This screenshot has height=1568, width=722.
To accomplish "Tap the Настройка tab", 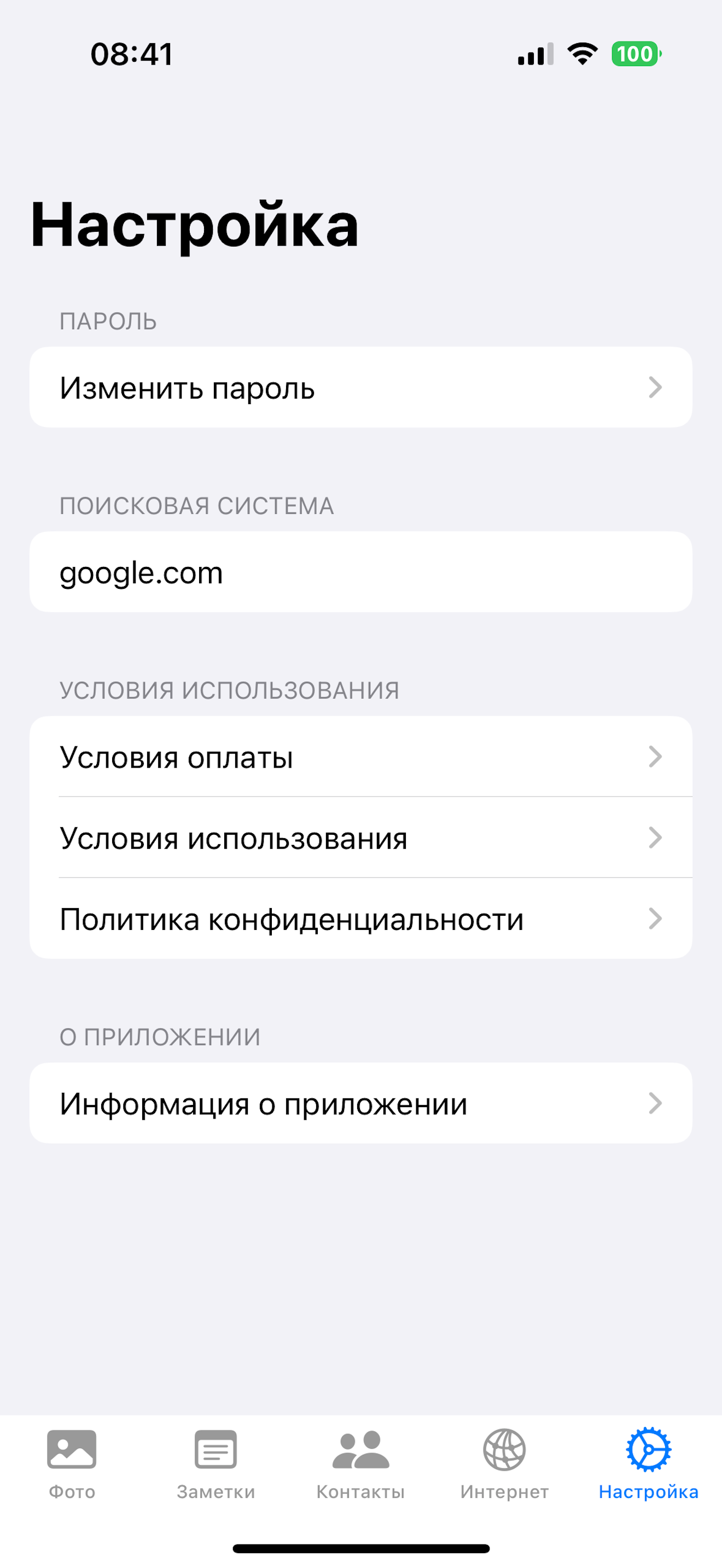I will (648, 1464).
